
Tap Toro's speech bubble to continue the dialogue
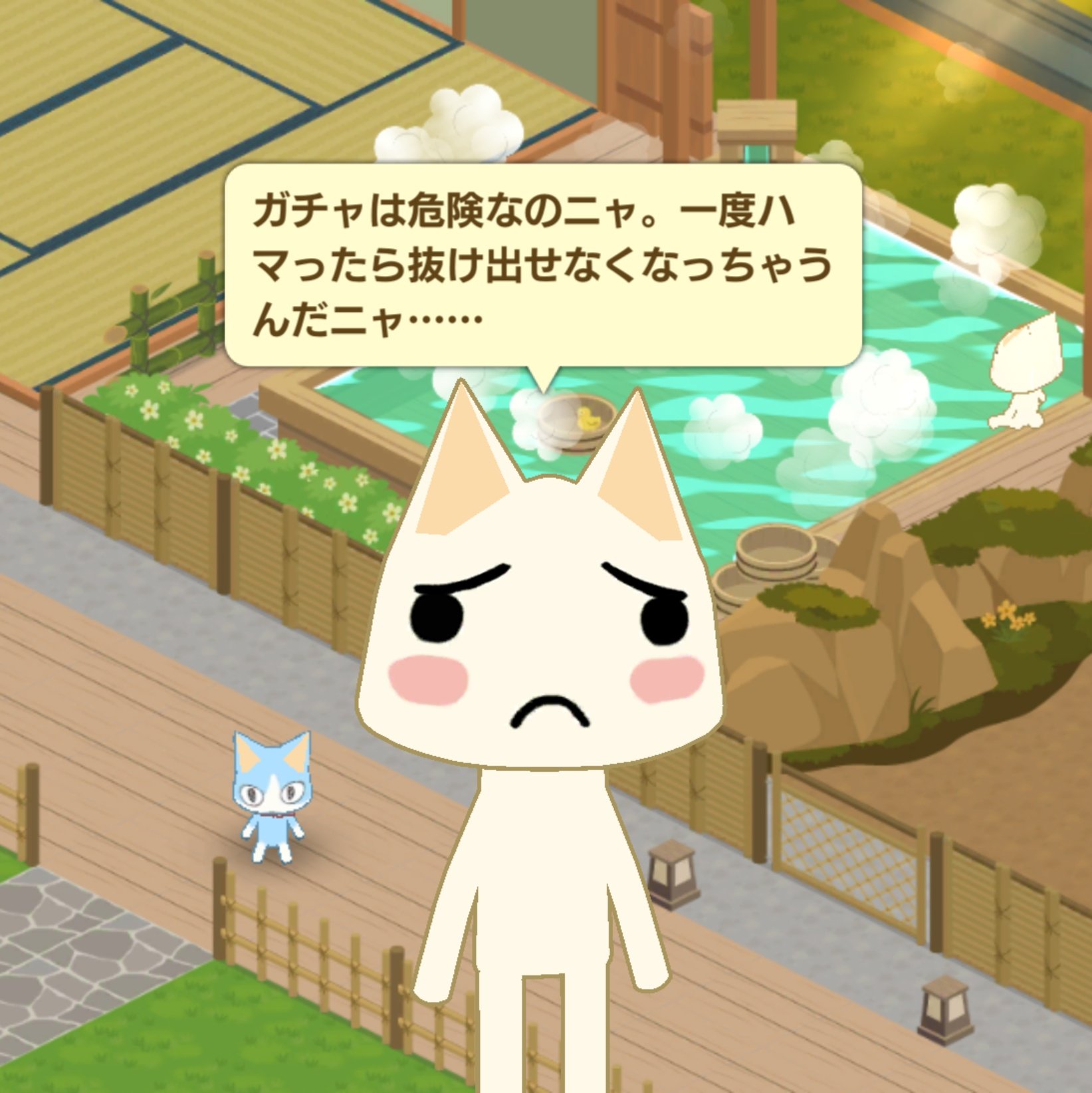point(542,266)
